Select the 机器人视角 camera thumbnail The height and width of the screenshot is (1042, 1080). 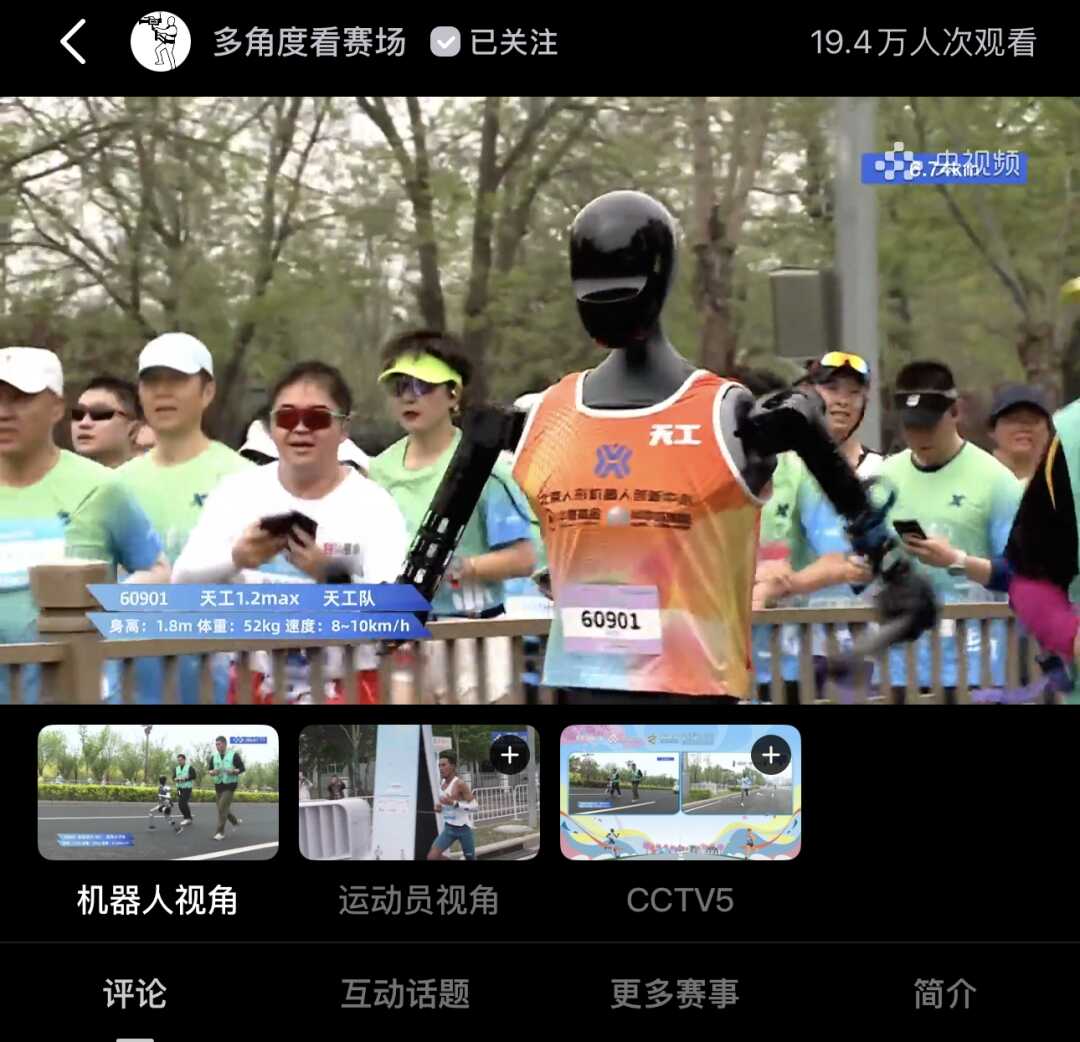click(x=158, y=792)
